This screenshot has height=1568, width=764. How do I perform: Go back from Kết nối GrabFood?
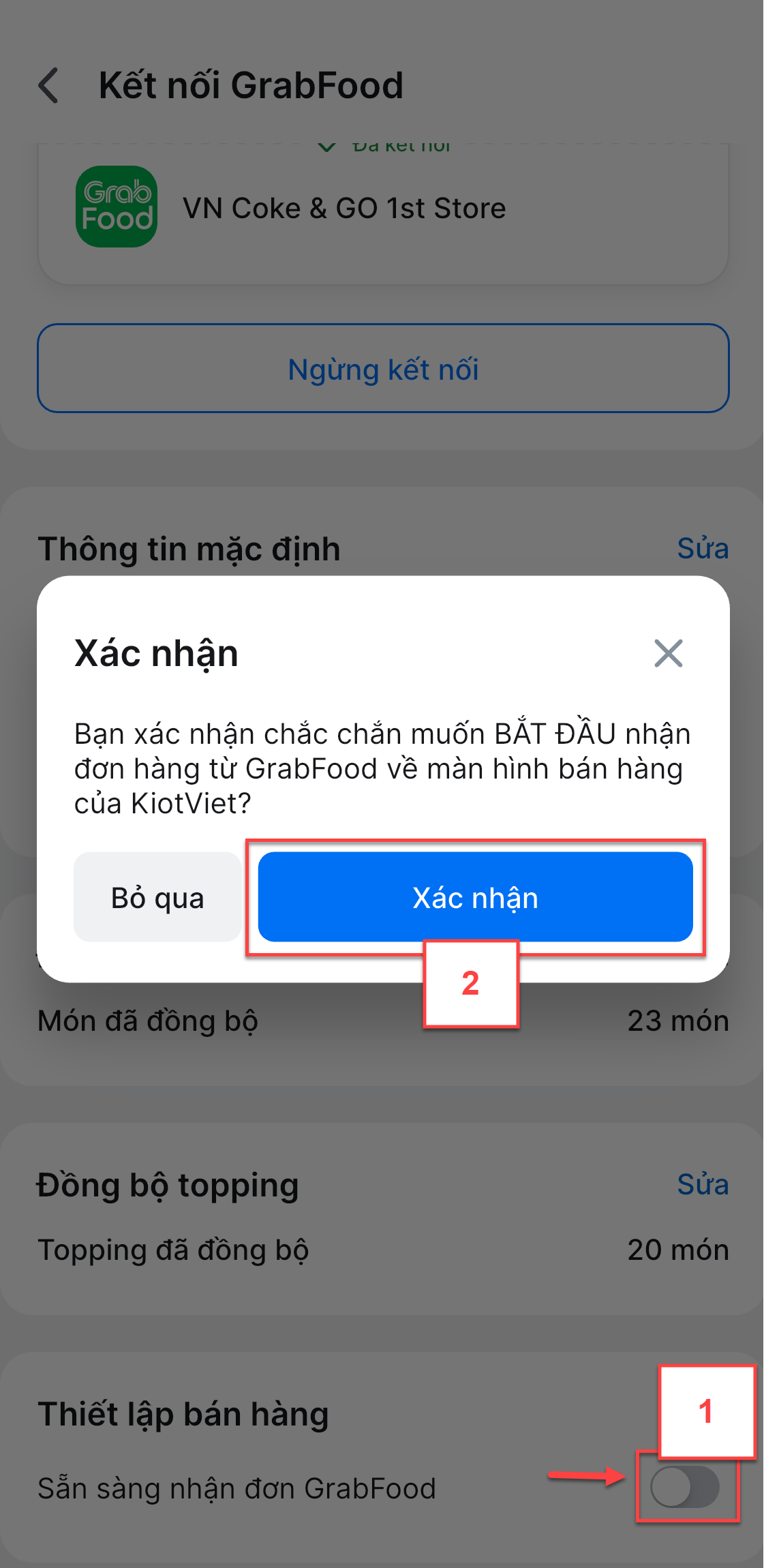49,86
